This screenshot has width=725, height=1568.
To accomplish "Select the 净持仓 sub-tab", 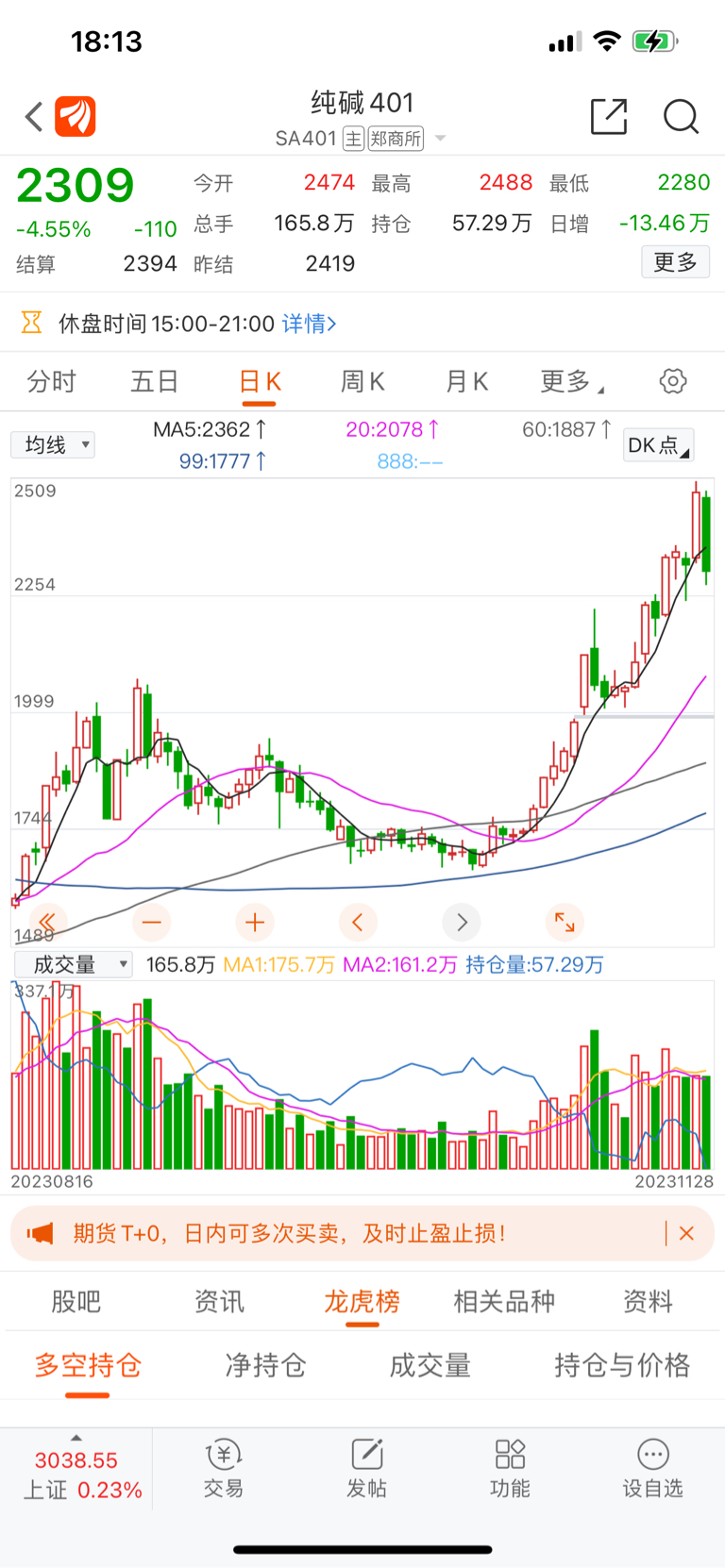I will coord(265,1365).
